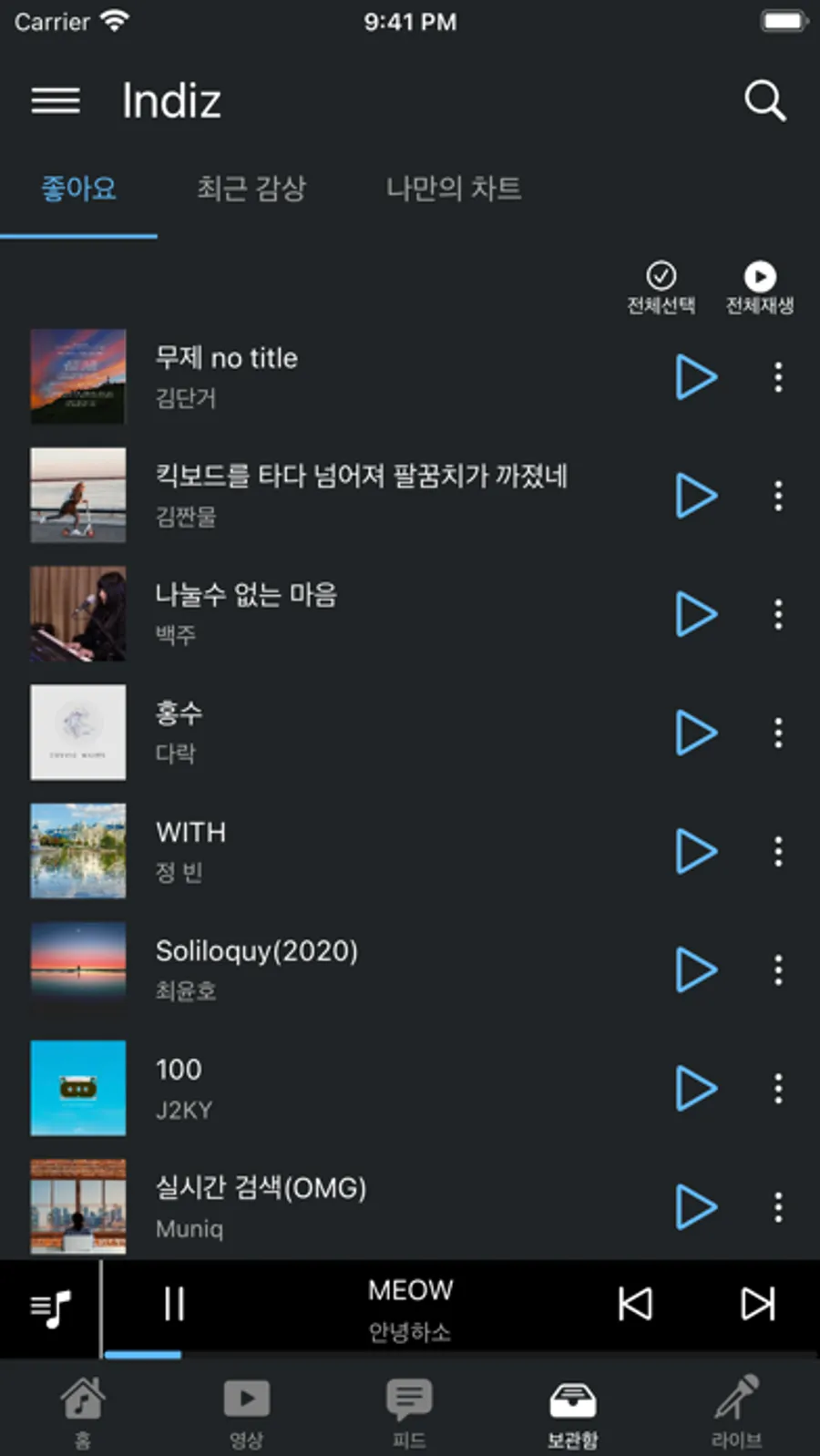Play the song 무제 no title
The width and height of the screenshot is (820, 1456).
[696, 377]
